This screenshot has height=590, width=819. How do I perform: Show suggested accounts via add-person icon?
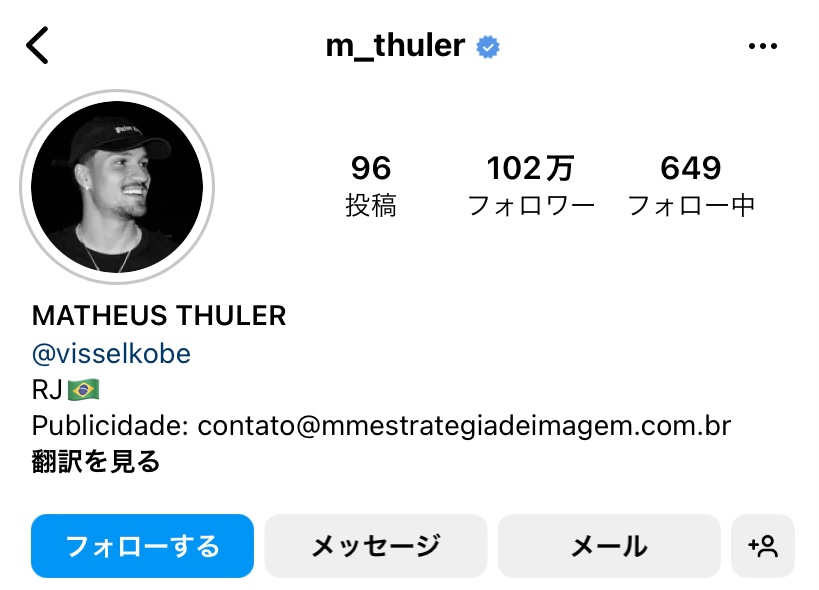(x=762, y=546)
